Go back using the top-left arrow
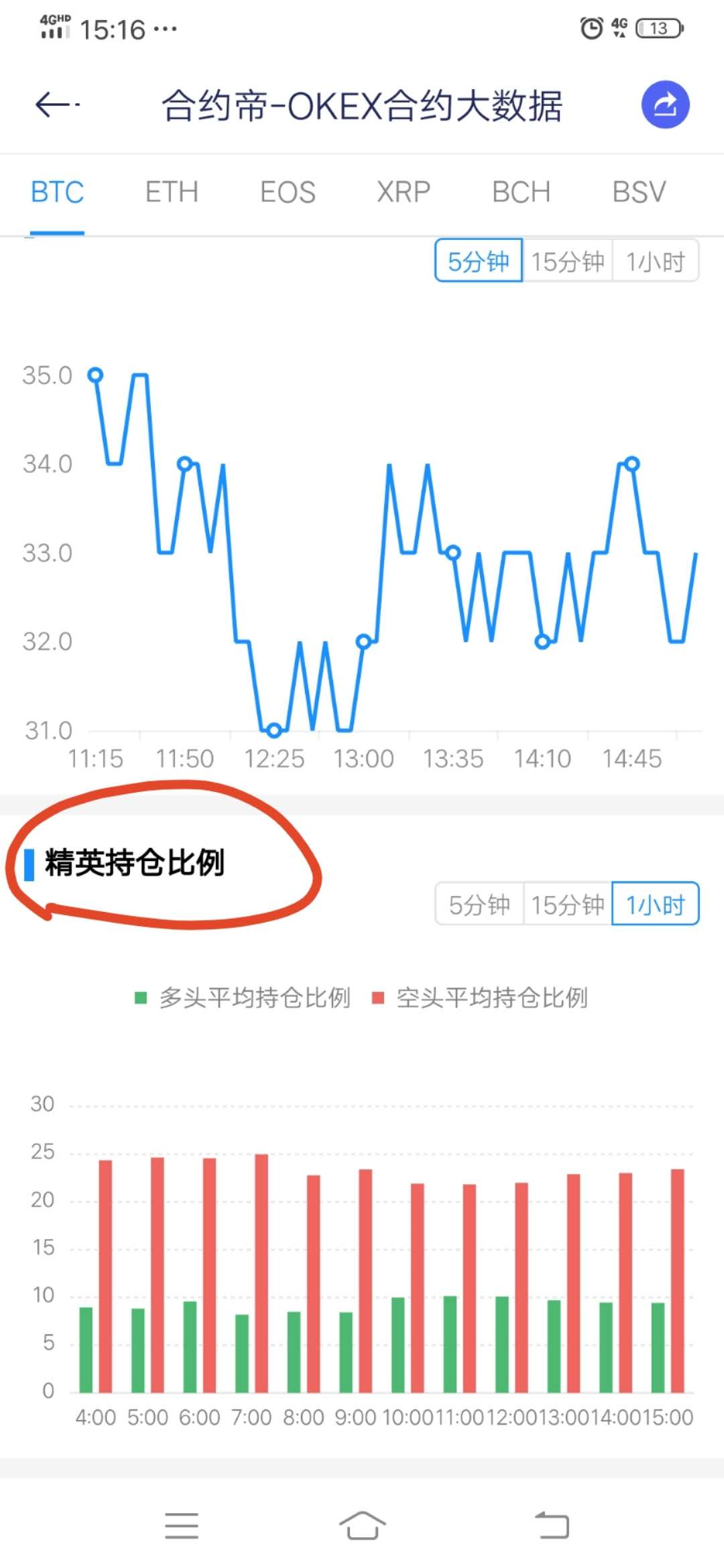The image size is (724, 1568). (x=58, y=105)
